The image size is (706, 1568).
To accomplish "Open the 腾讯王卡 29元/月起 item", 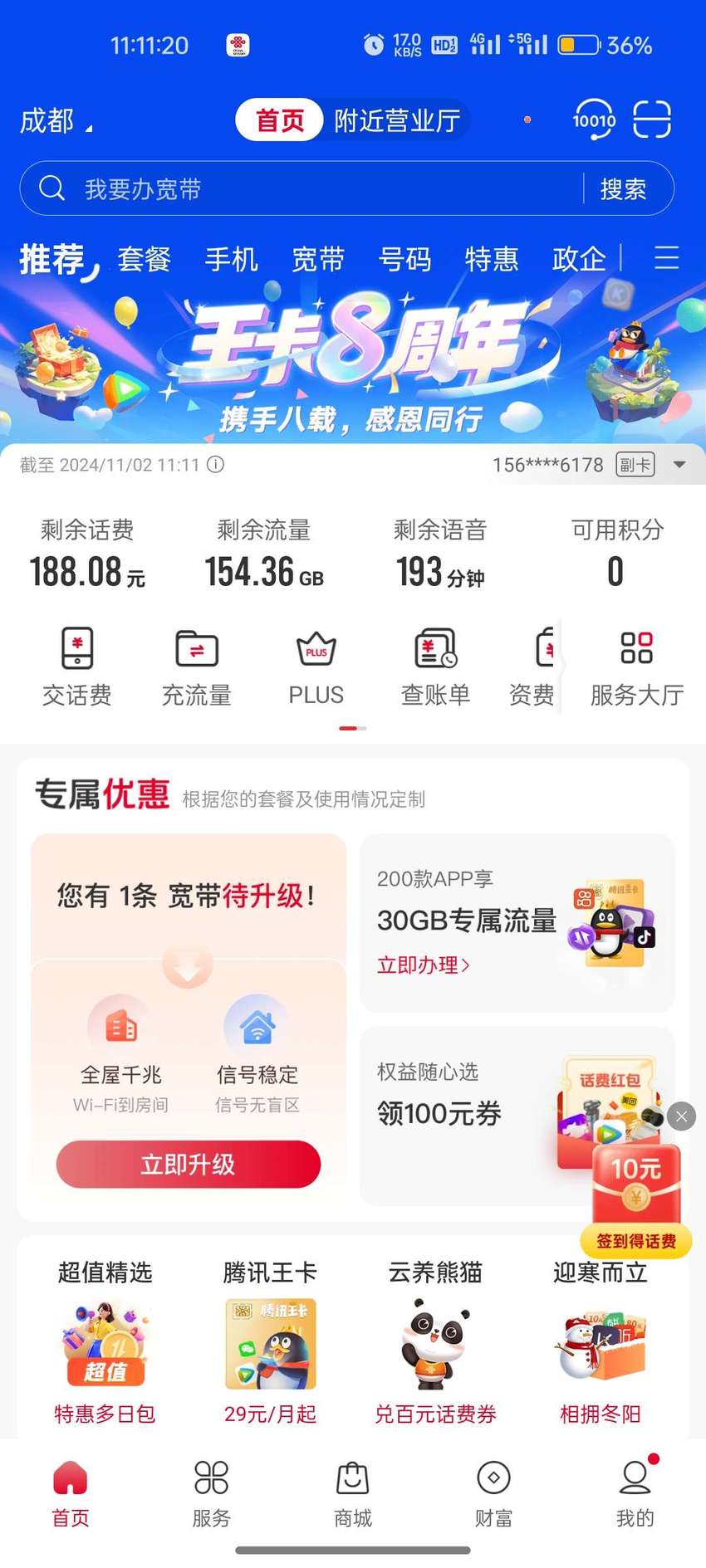I will [270, 1342].
